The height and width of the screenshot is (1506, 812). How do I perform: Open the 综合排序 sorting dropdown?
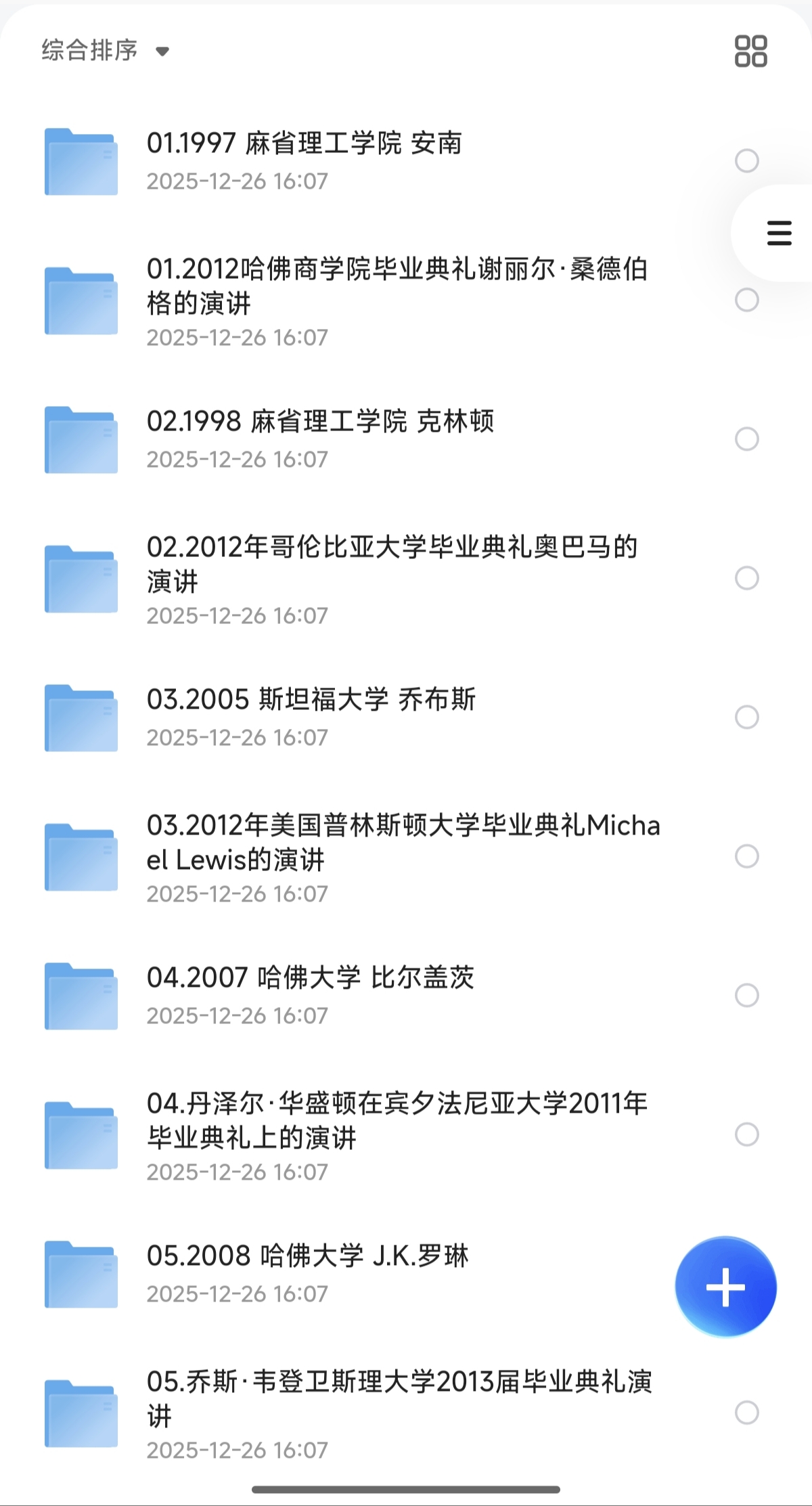(101, 50)
